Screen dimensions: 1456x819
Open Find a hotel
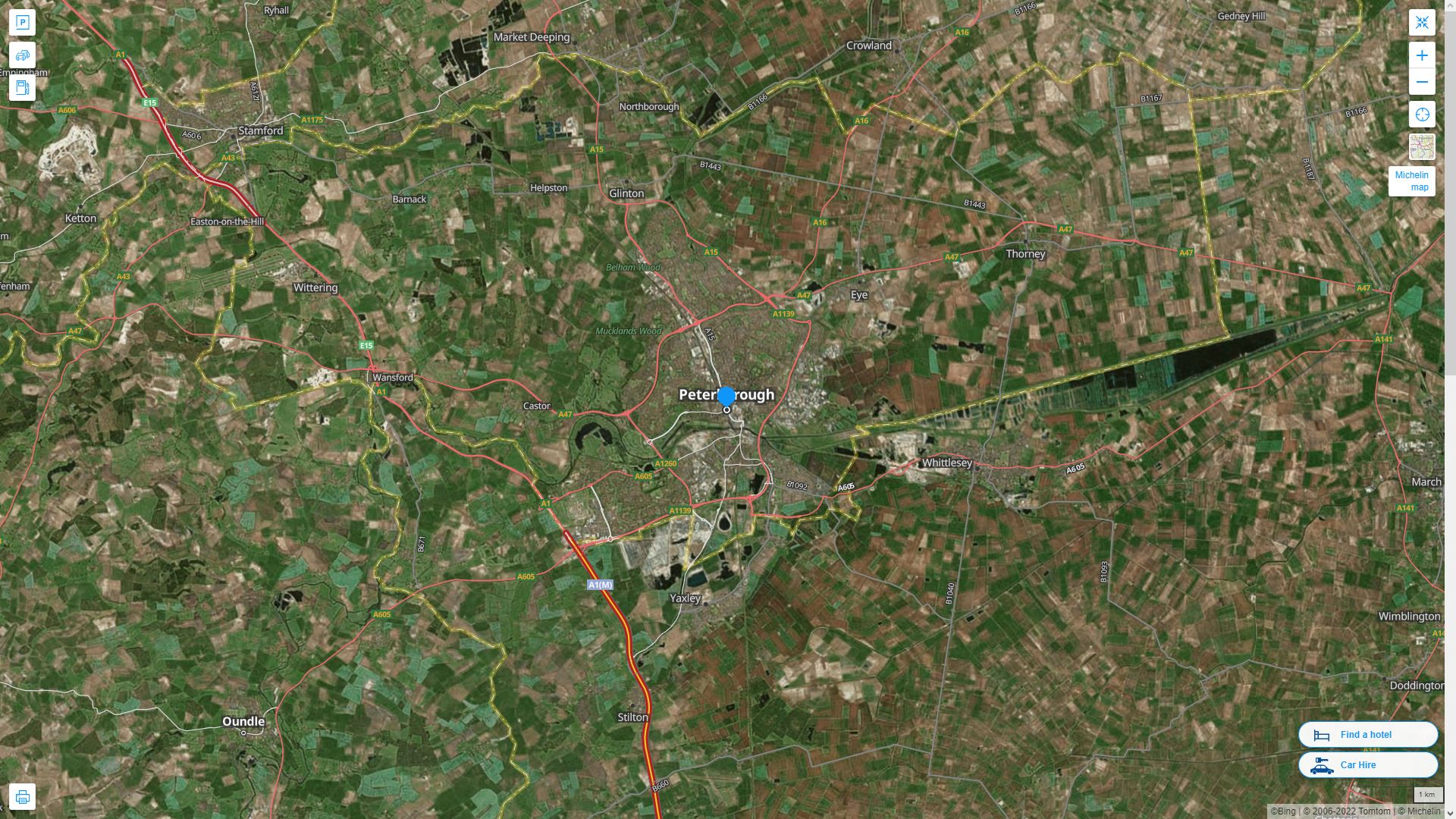1367,734
